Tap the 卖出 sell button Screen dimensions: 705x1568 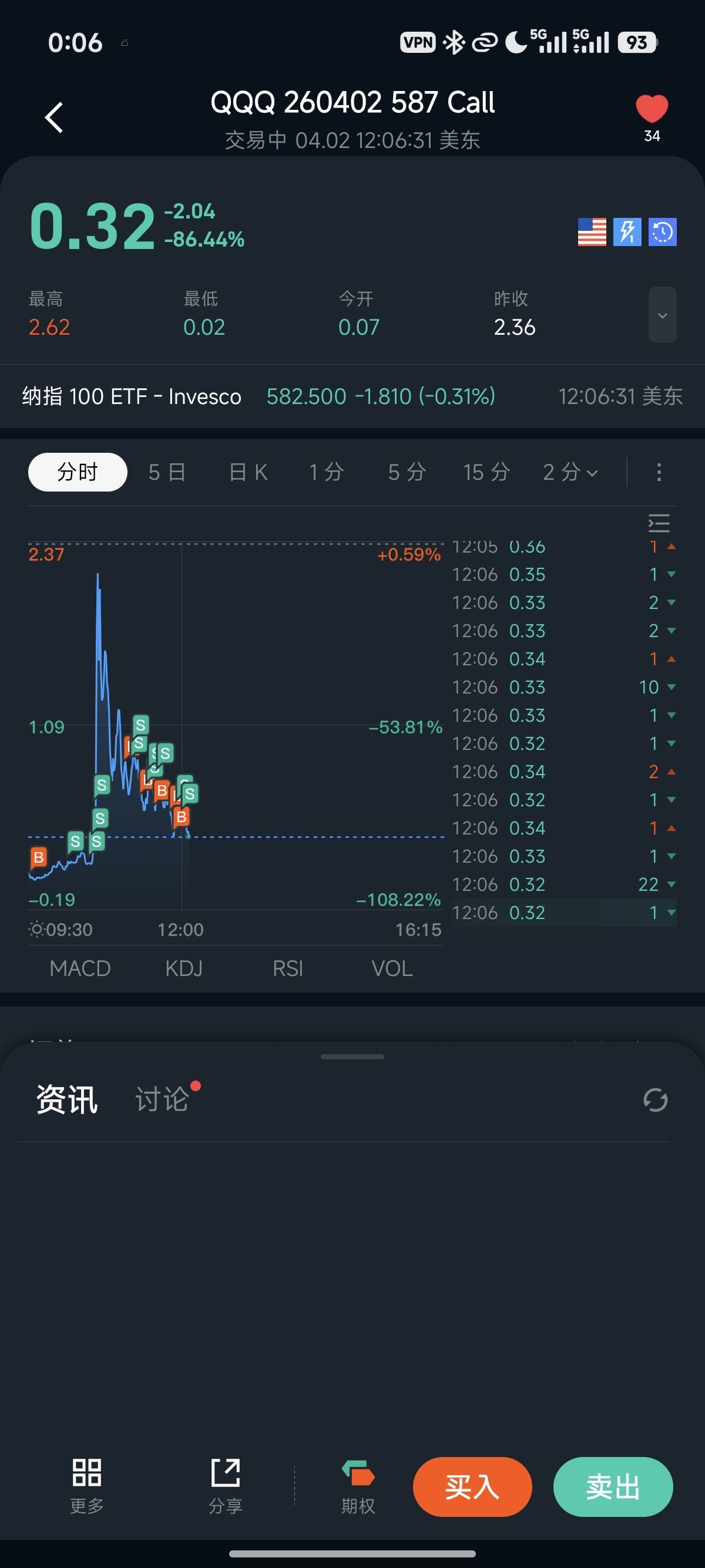pyautogui.click(x=612, y=1486)
